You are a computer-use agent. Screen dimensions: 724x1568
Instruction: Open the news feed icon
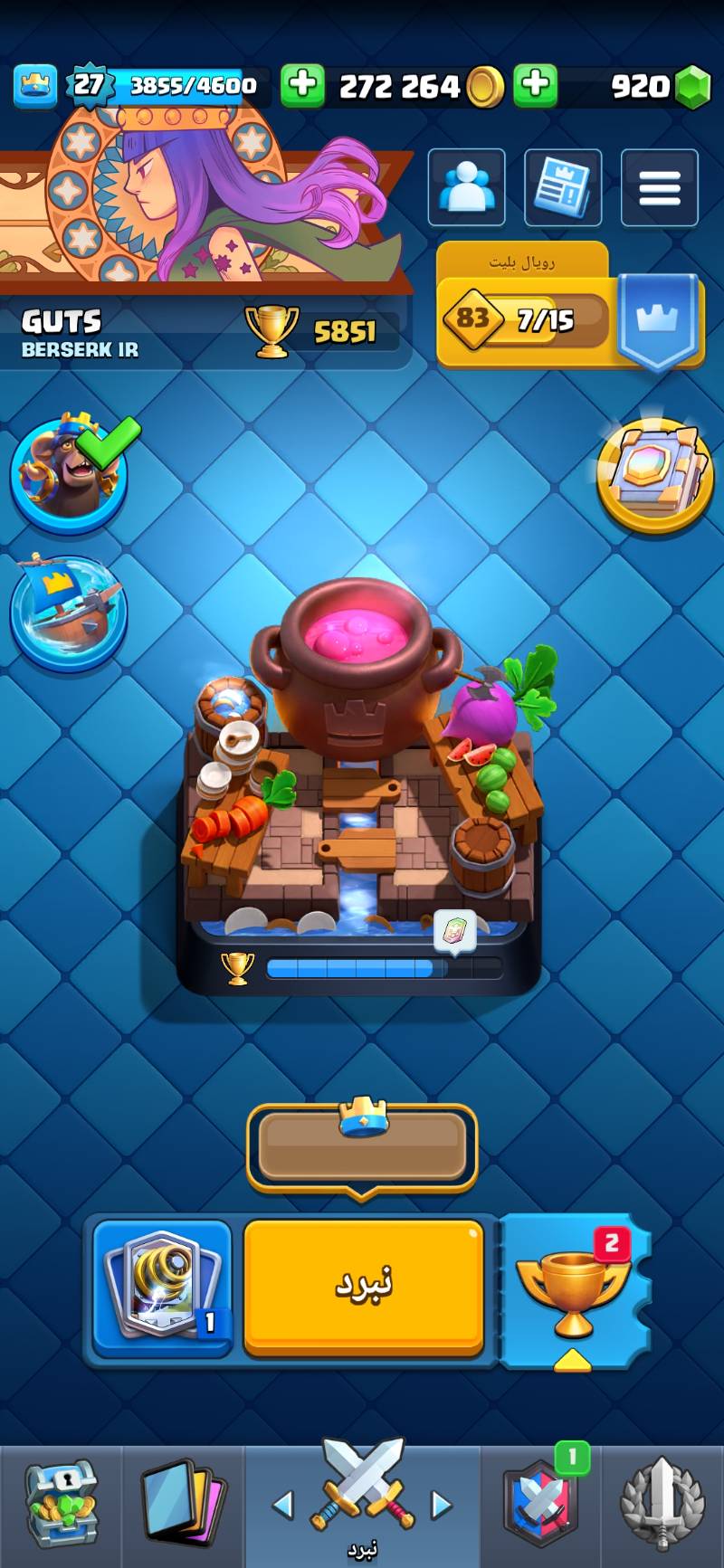tap(563, 187)
